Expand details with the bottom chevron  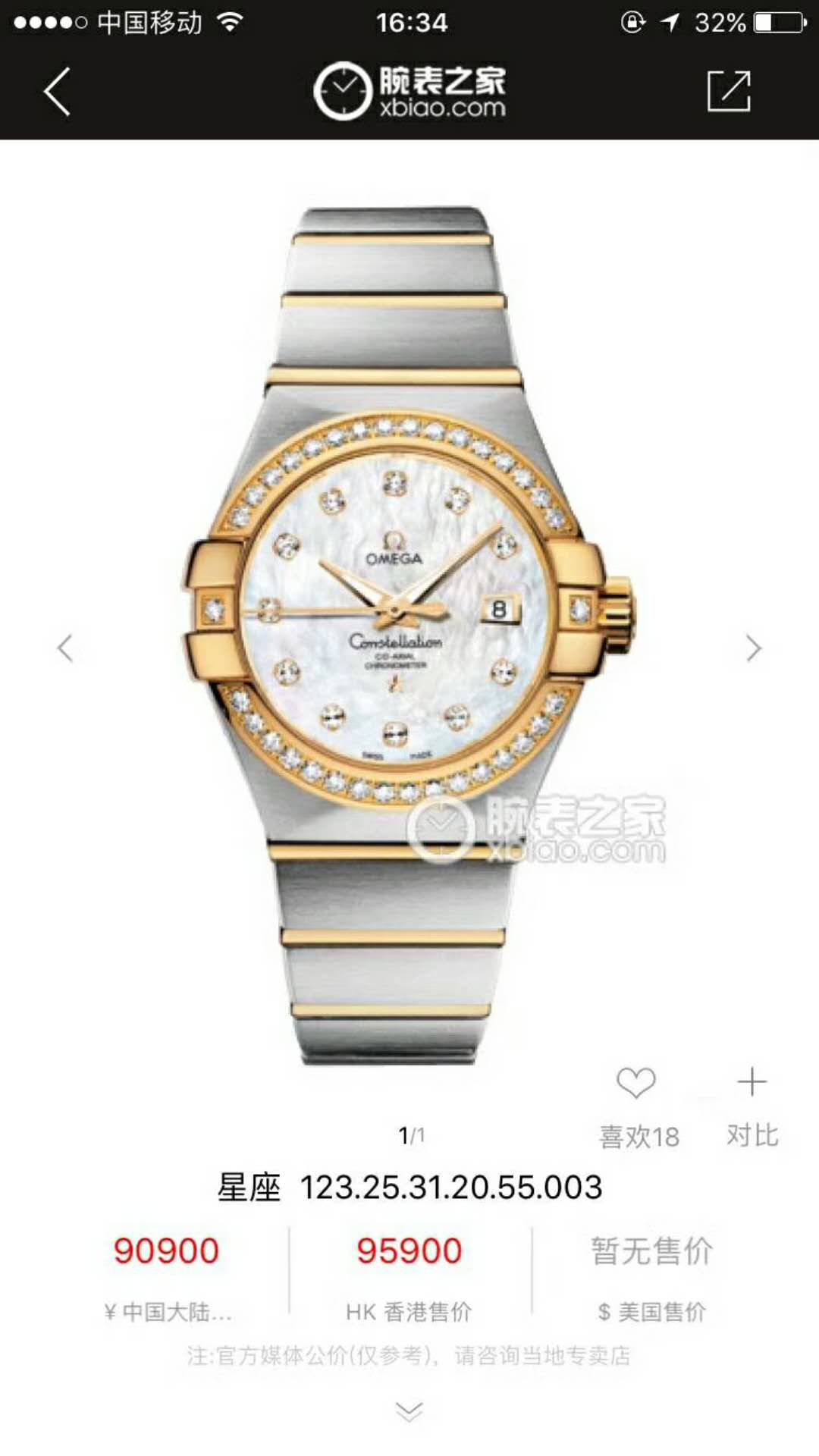[x=409, y=1411]
